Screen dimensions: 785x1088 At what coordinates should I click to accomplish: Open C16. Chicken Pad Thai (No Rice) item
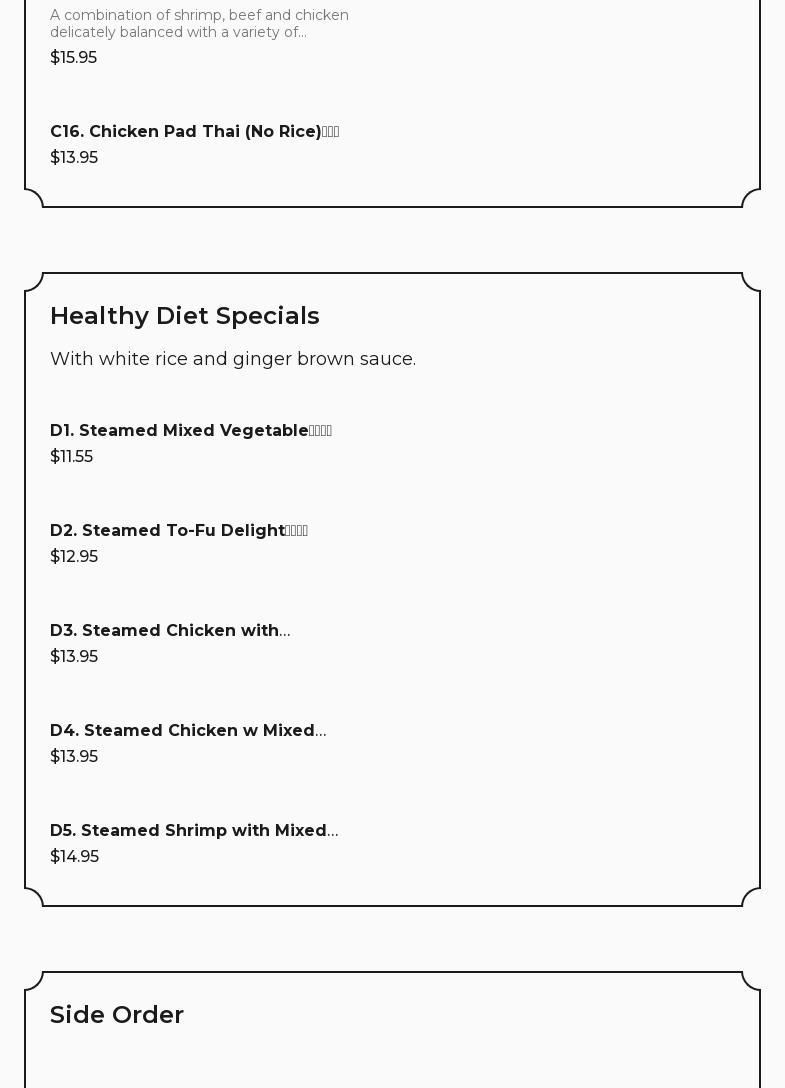click(x=194, y=132)
